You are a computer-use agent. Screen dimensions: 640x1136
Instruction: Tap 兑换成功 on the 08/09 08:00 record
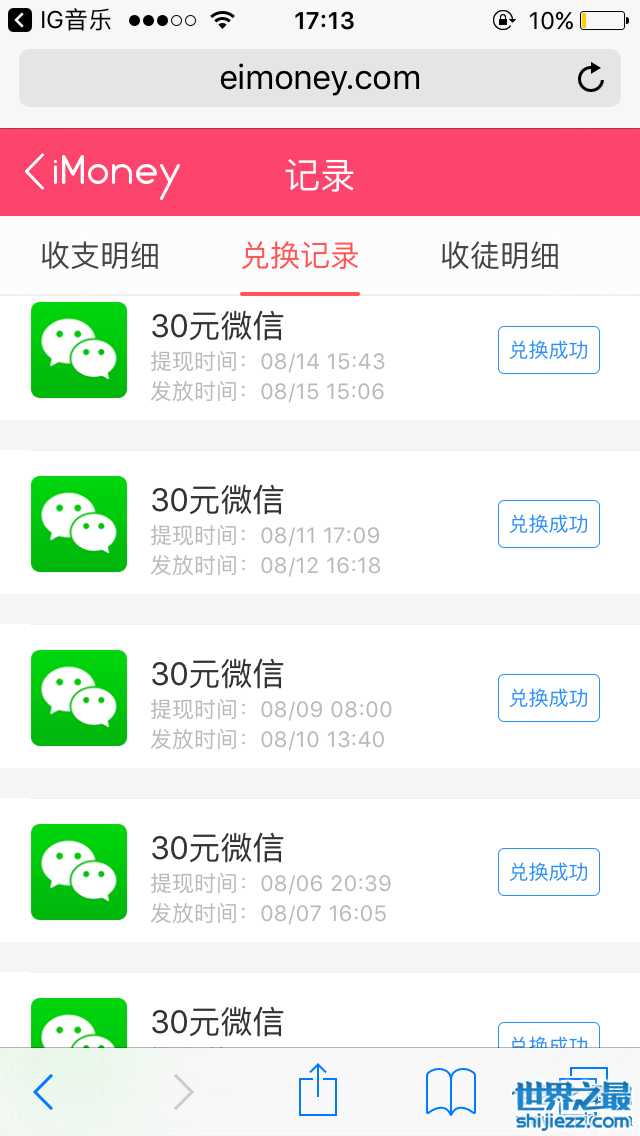point(548,698)
